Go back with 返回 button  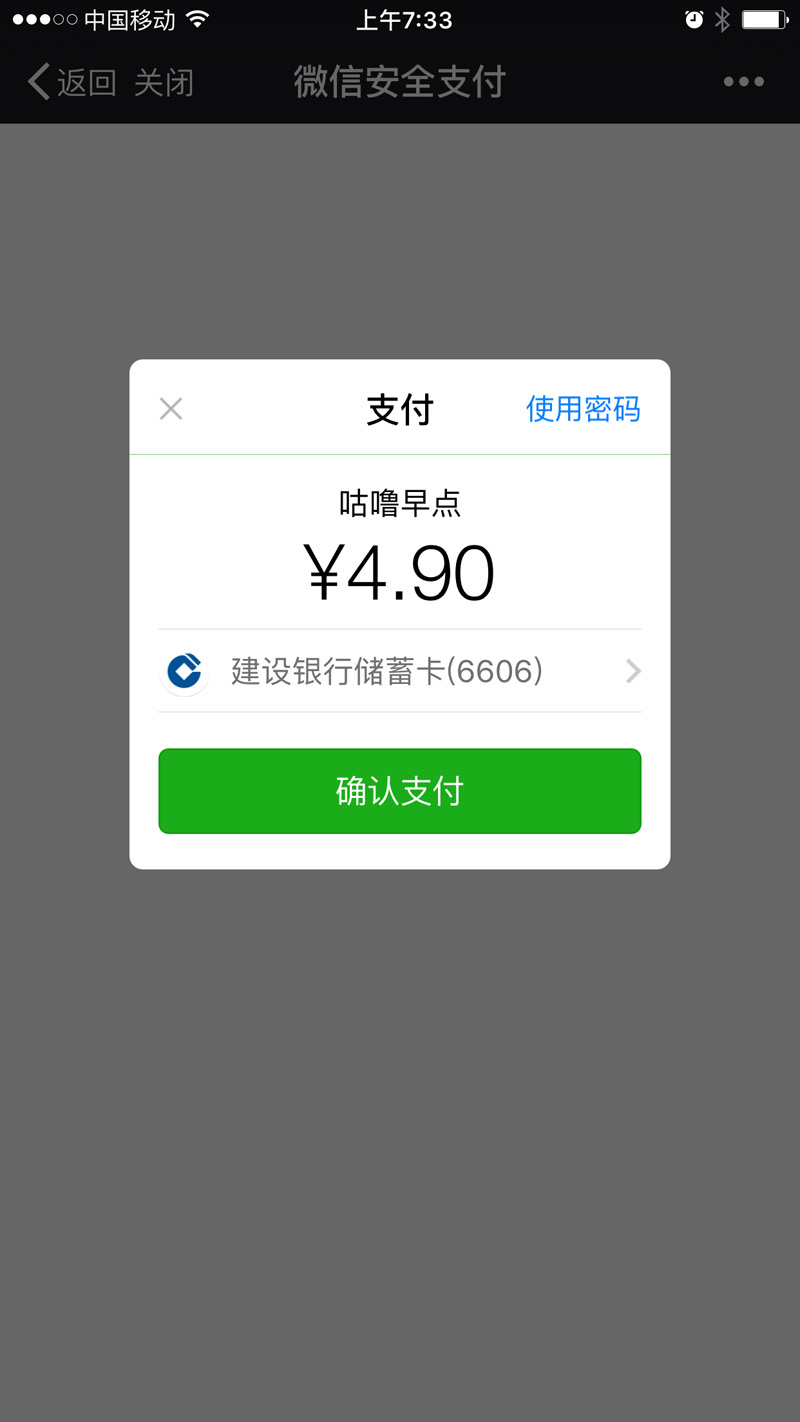(72, 82)
